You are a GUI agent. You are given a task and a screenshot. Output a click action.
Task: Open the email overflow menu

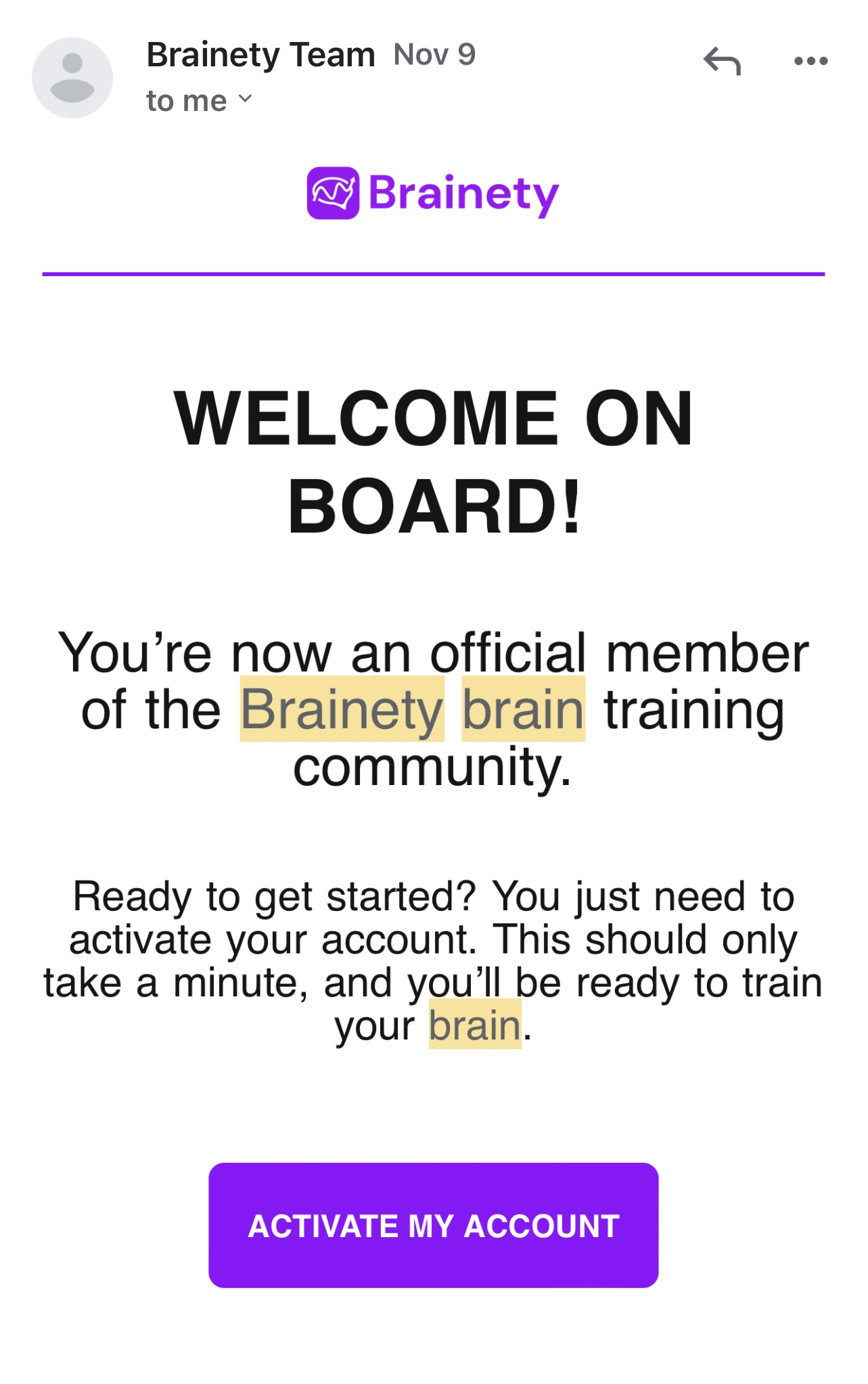810,62
